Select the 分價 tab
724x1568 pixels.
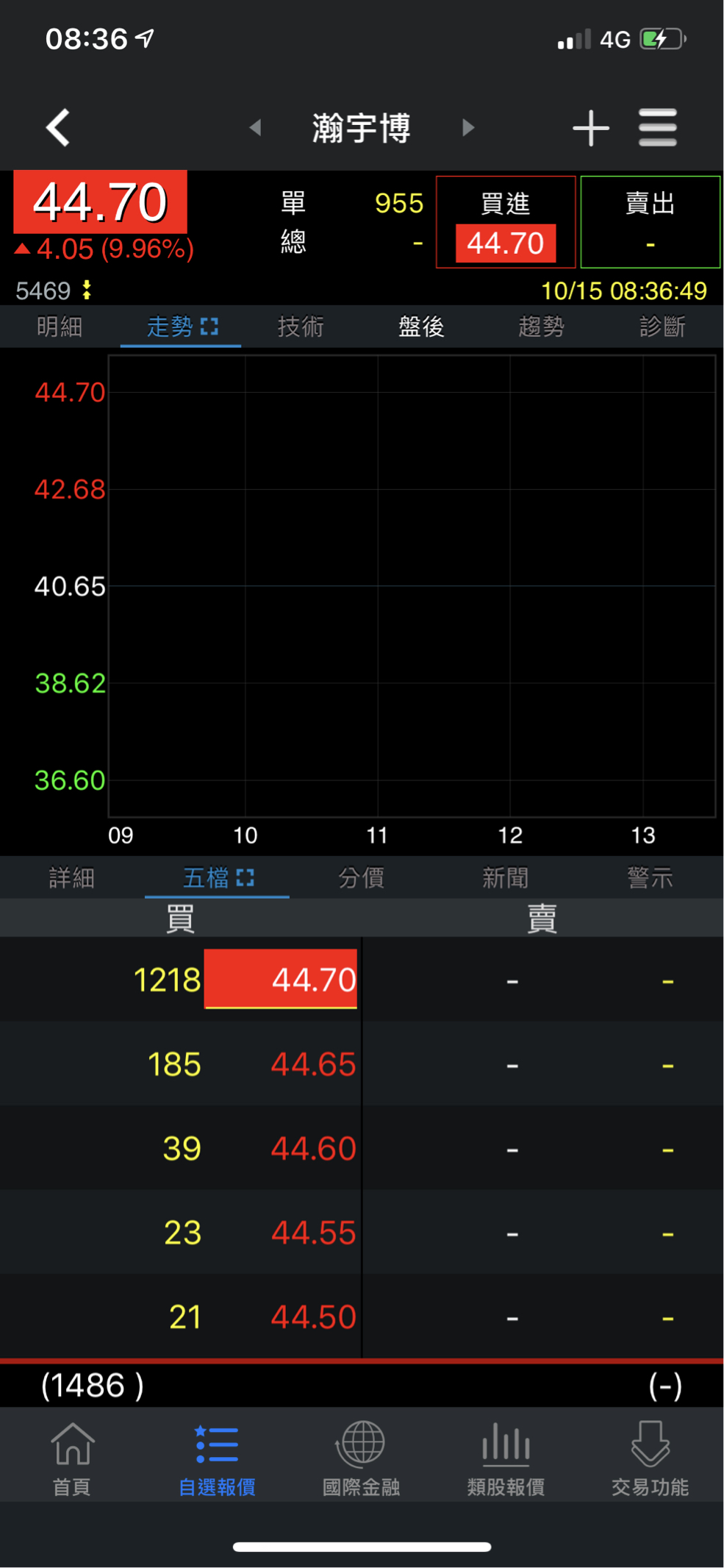(x=361, y=877)
